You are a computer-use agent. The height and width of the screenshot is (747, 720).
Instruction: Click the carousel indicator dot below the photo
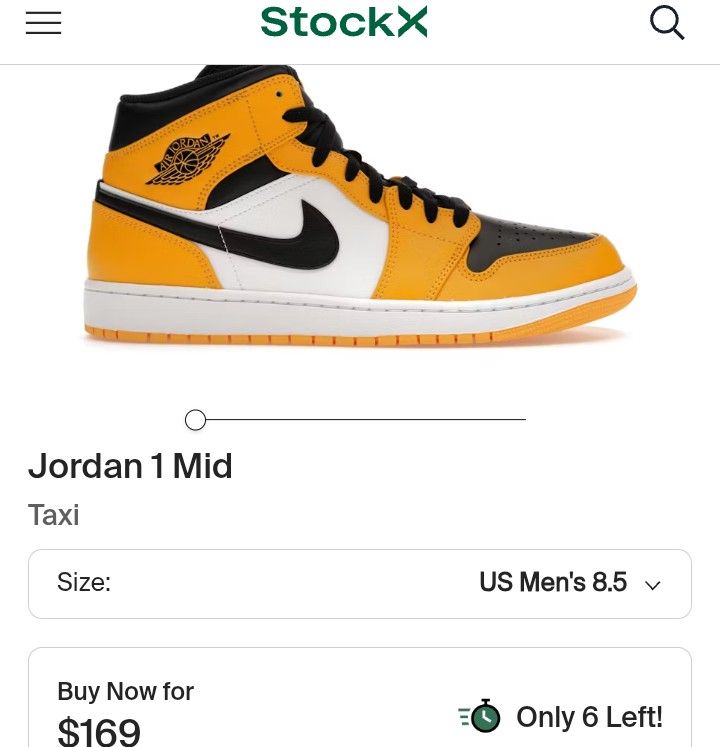[195, 420]
